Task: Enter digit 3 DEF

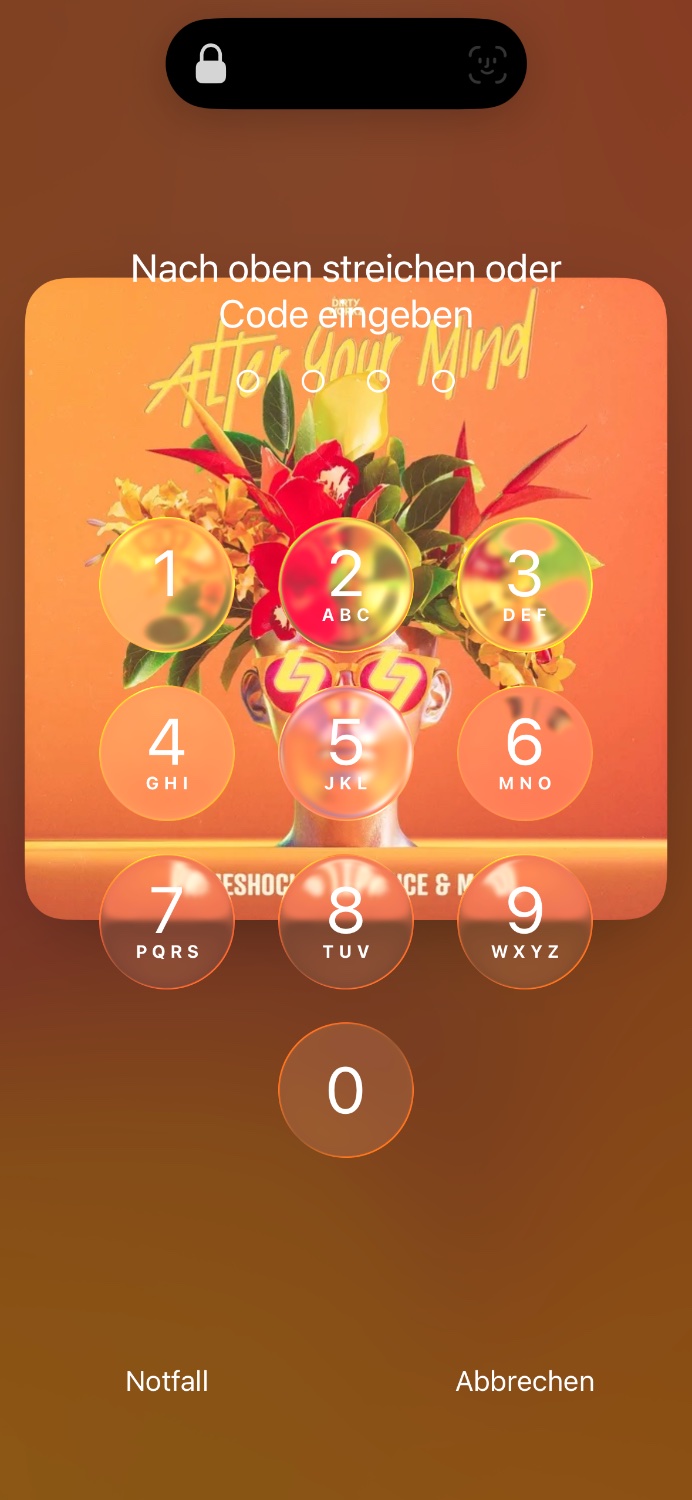Action: pos(525,584)
